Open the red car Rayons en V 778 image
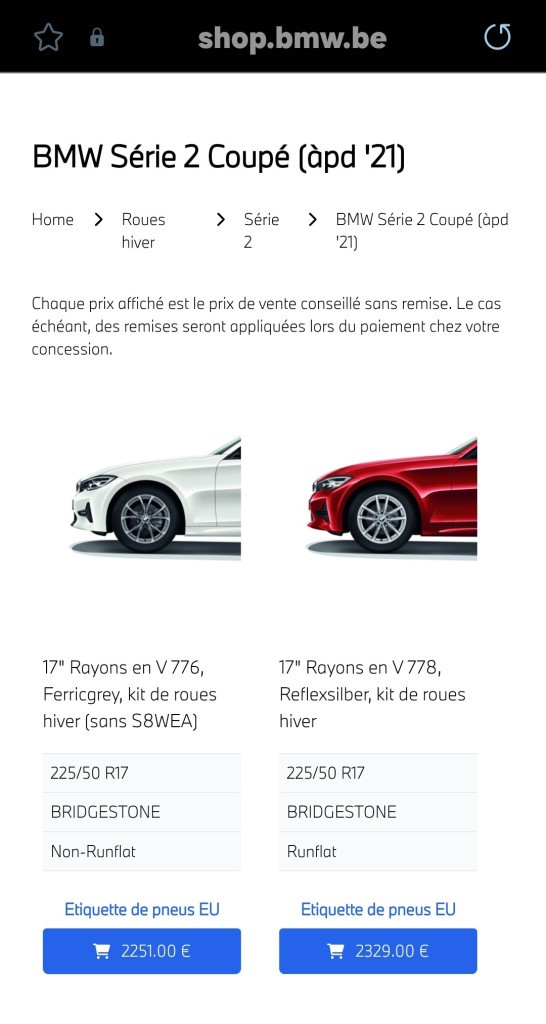 391,498
